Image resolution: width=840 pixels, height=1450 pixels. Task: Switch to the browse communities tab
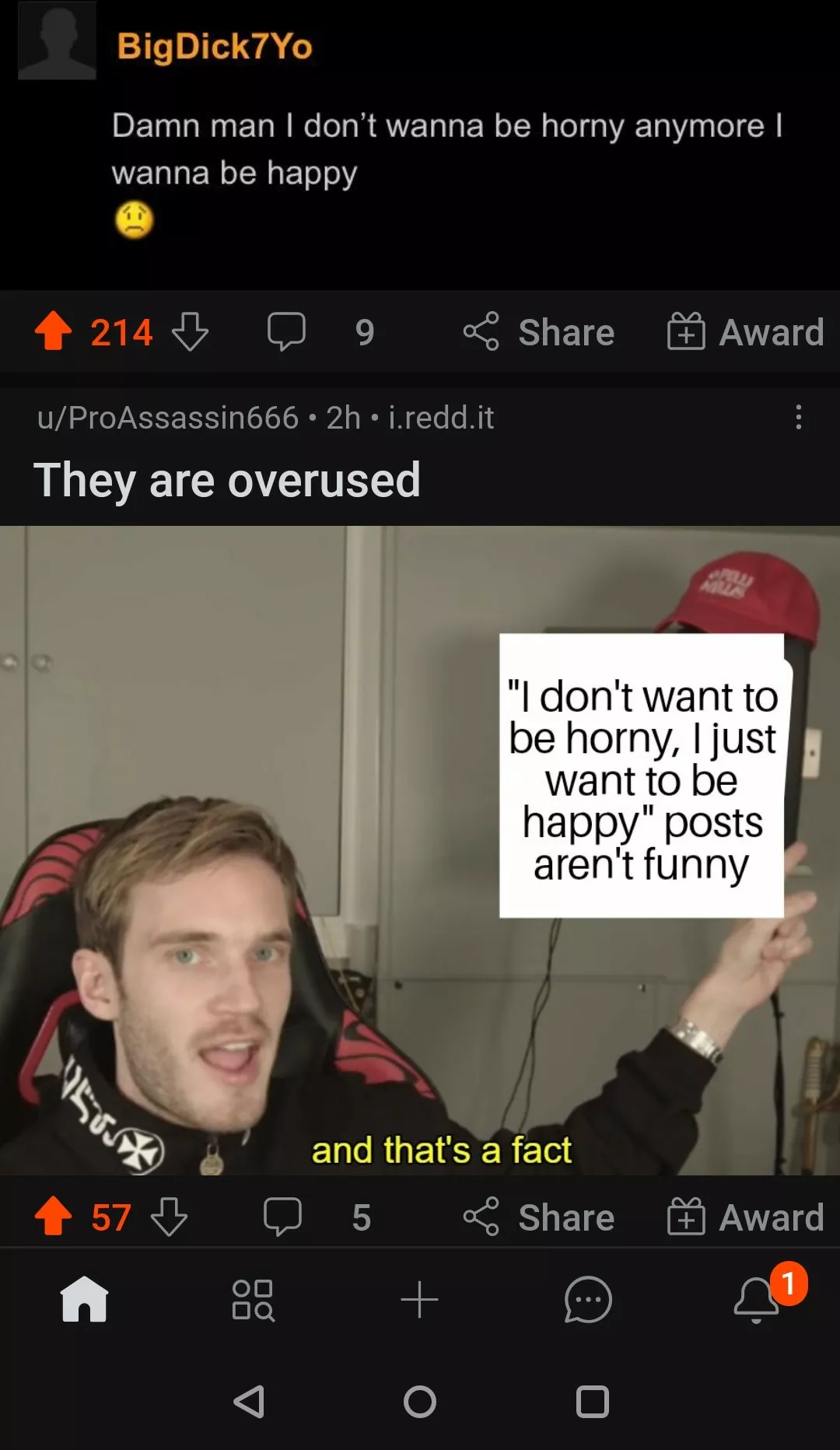point(253,1300)
